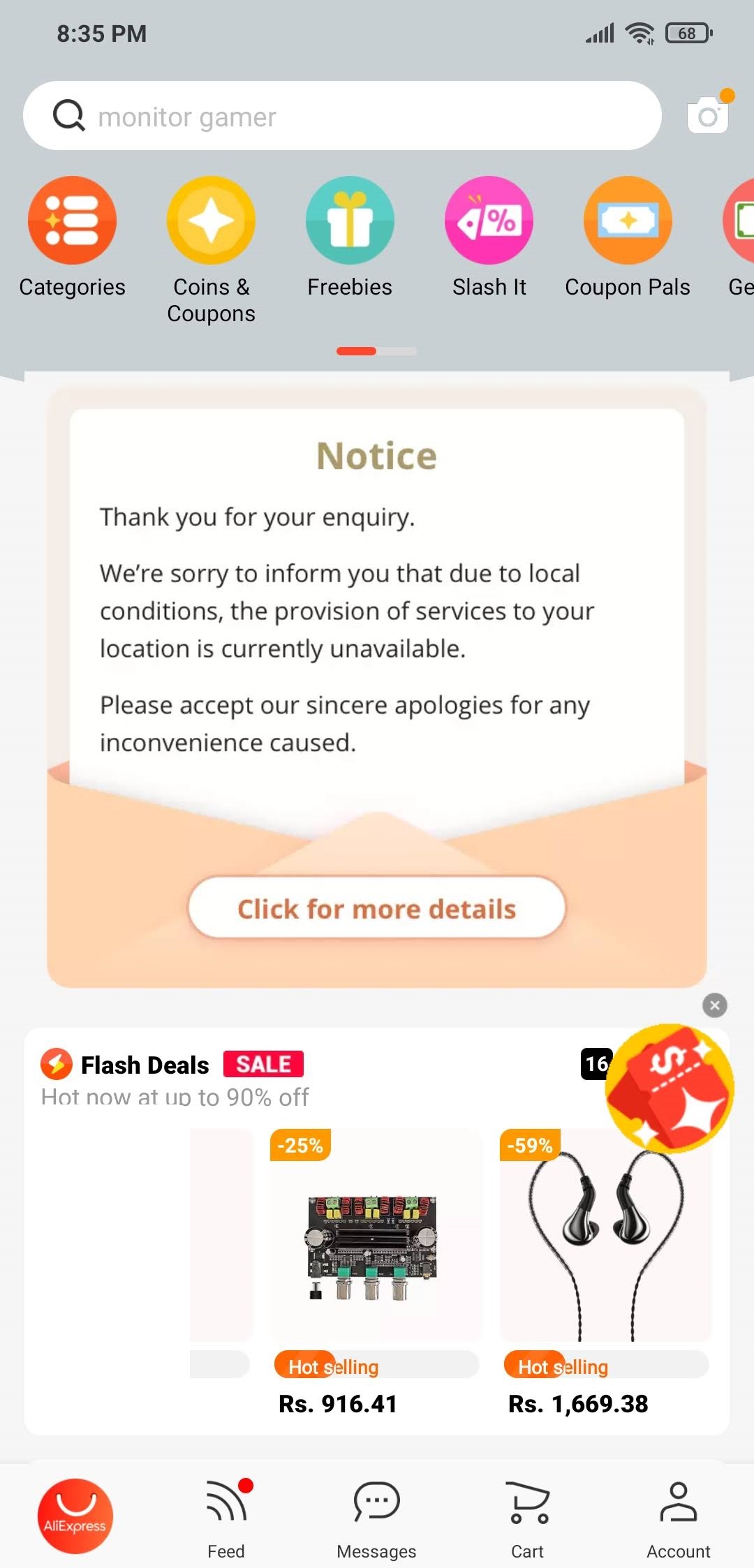Viewport: 754px width, 1568px height.
Task: Open the floating red coupon promo
Action: [x=669, y=1088]
